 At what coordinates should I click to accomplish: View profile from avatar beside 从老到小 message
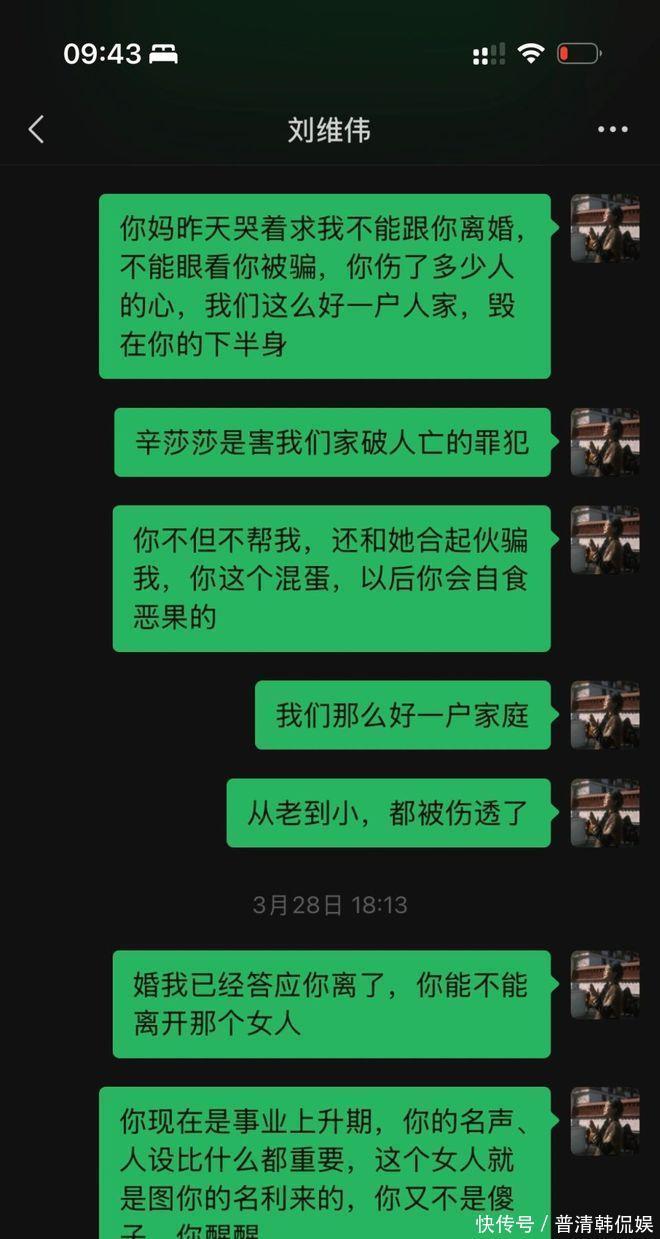pos(604,812)
